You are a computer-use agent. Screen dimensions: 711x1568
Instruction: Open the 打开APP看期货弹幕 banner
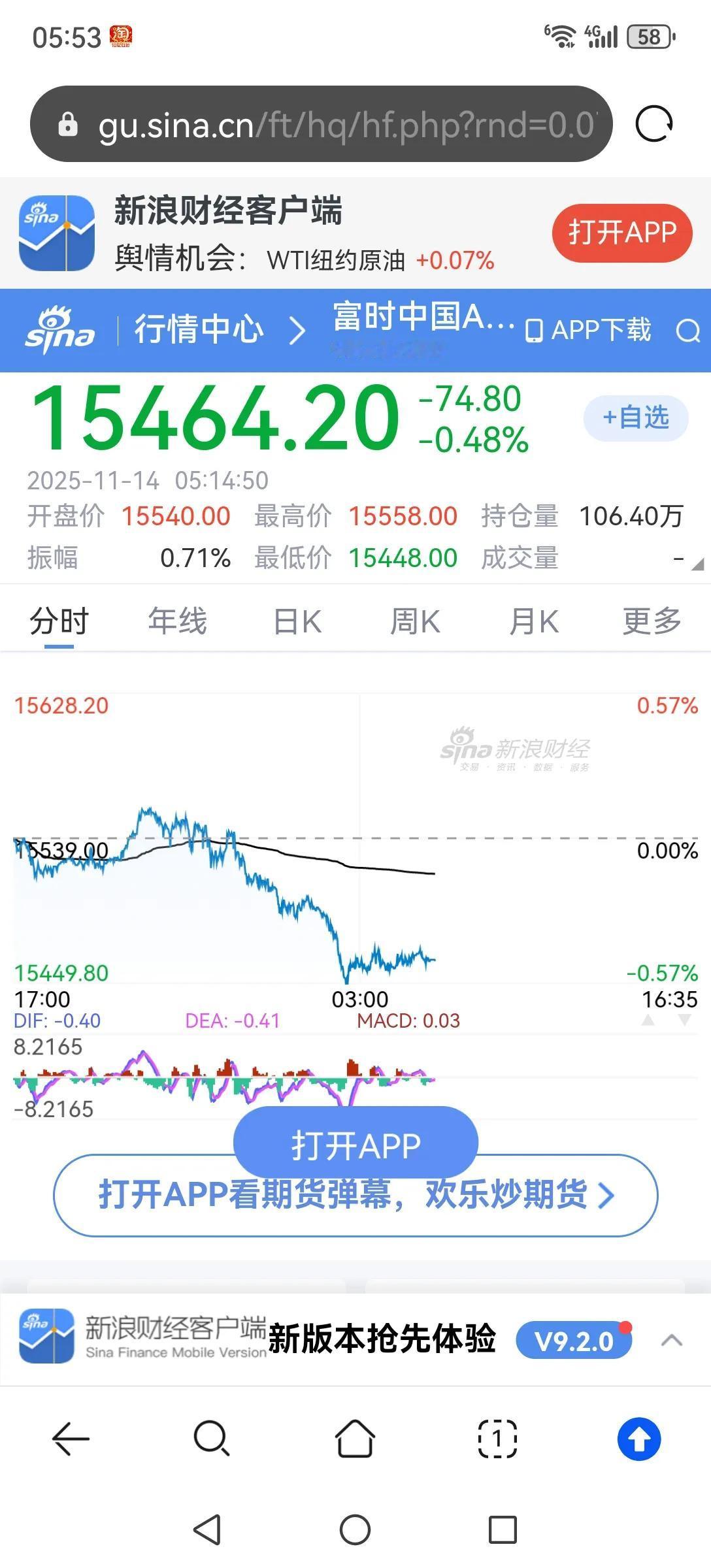click(355, 1196)
